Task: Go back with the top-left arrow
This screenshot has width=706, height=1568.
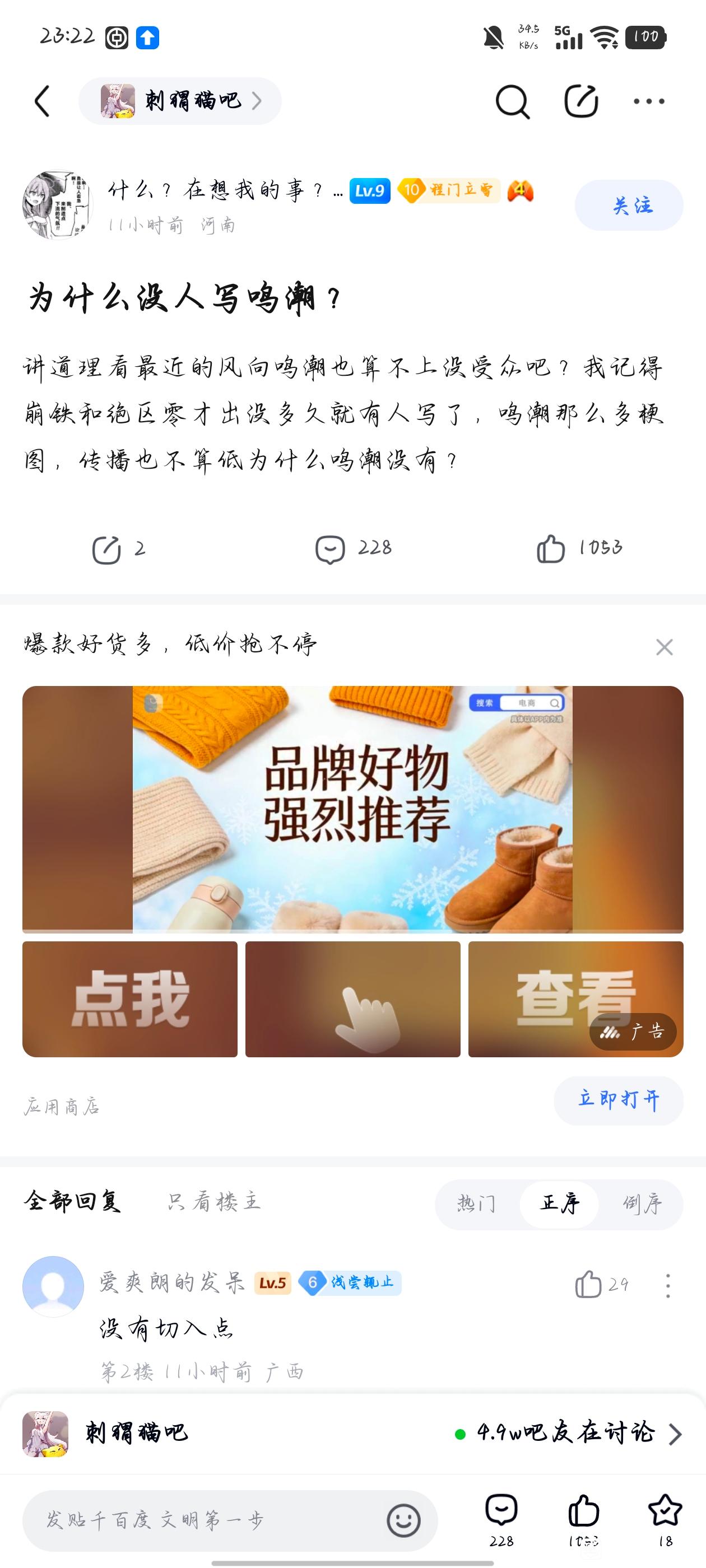Action: (42, 101)
